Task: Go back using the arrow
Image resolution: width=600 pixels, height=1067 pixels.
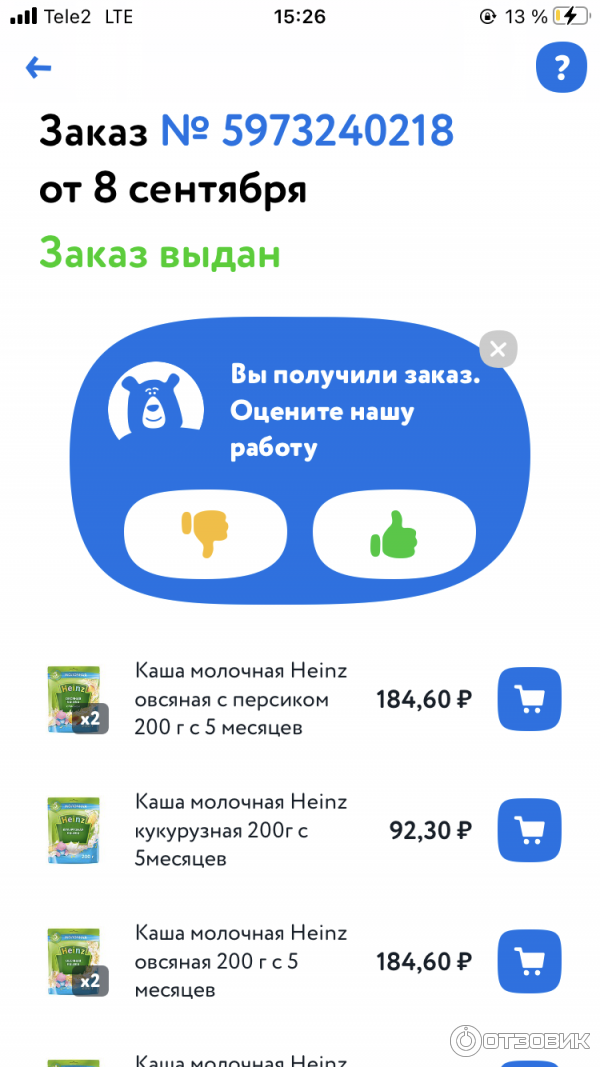Action: [x=38, y=68]
